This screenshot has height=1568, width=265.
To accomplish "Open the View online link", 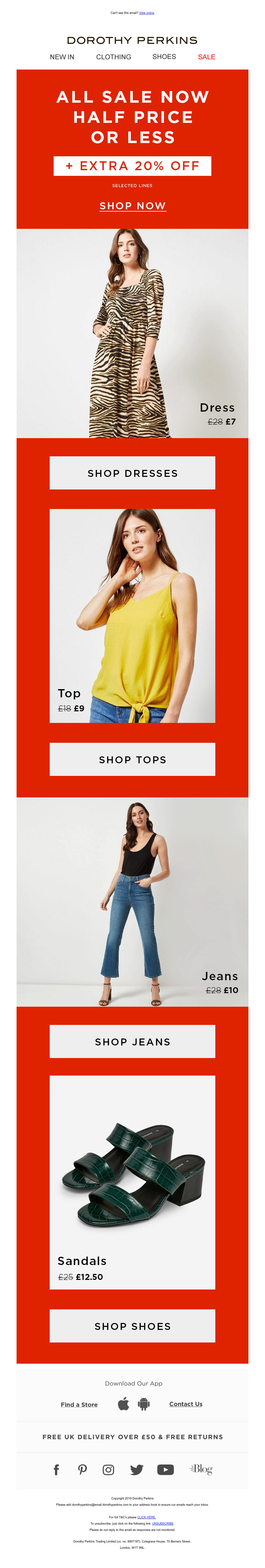I will tap(146, 13).
